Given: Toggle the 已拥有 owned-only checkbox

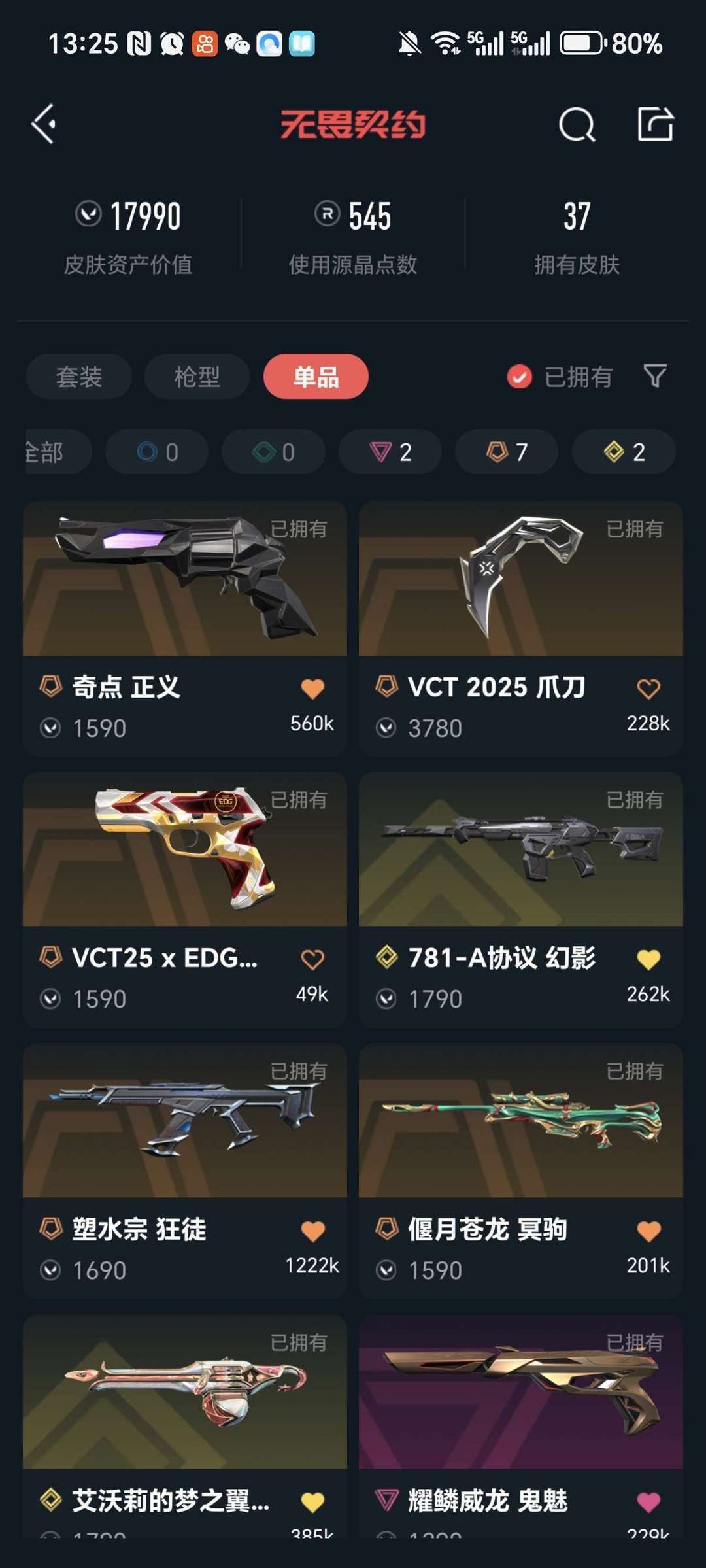Looking at the screenshot, I should click(x=520, y=377).
